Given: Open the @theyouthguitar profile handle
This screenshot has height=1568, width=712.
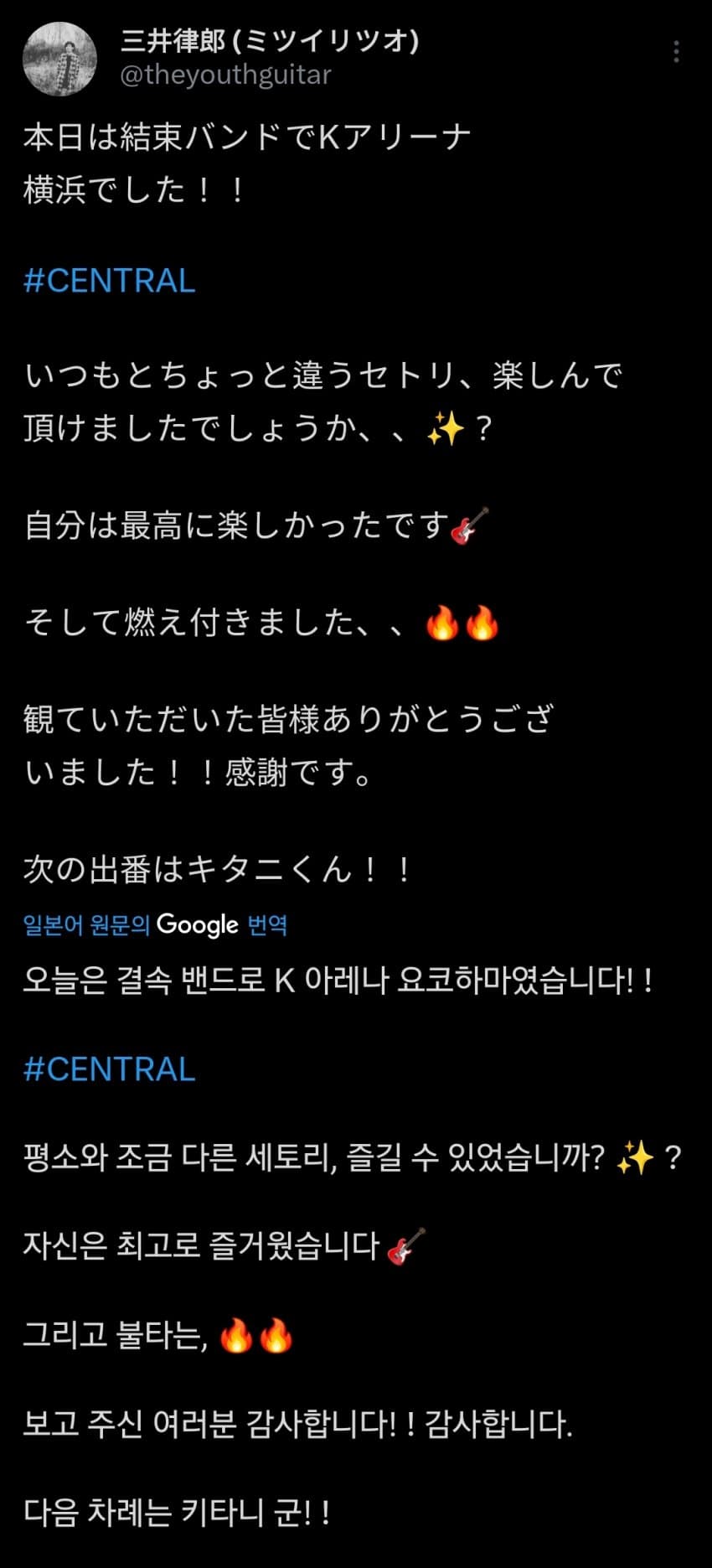Looking at the screenshot, I should tap(225, 75).
